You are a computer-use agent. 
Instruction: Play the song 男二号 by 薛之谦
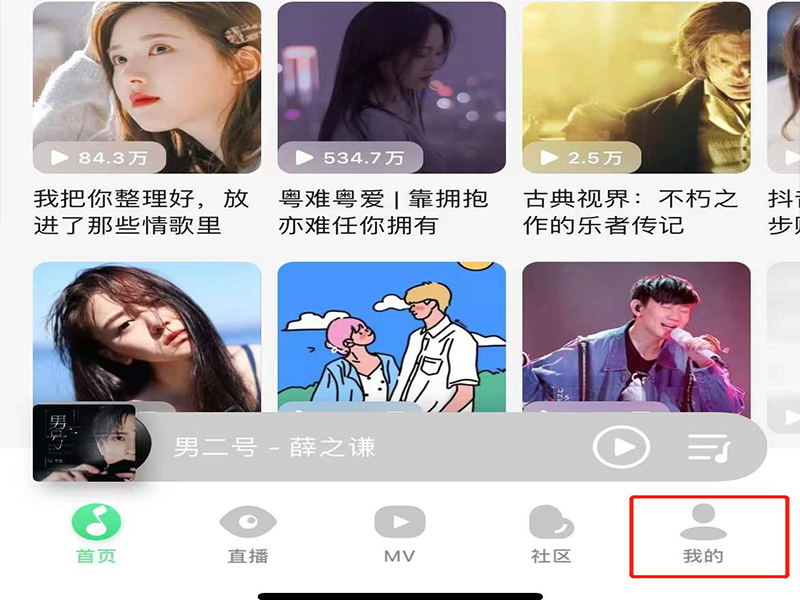(621, 446)
